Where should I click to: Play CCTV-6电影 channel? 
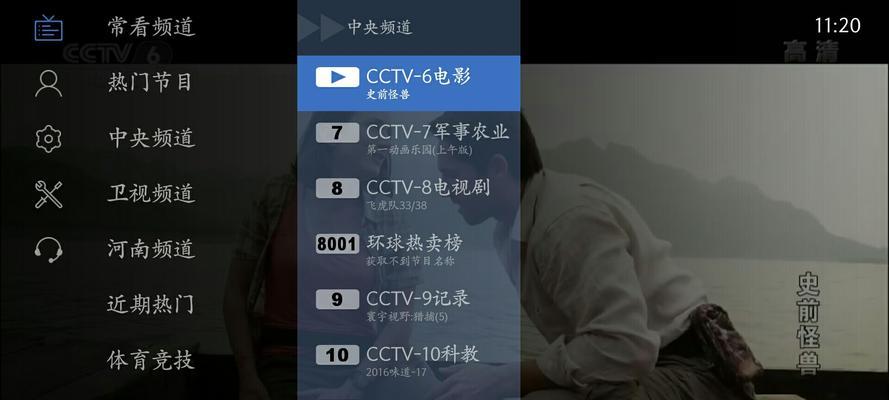408,83
